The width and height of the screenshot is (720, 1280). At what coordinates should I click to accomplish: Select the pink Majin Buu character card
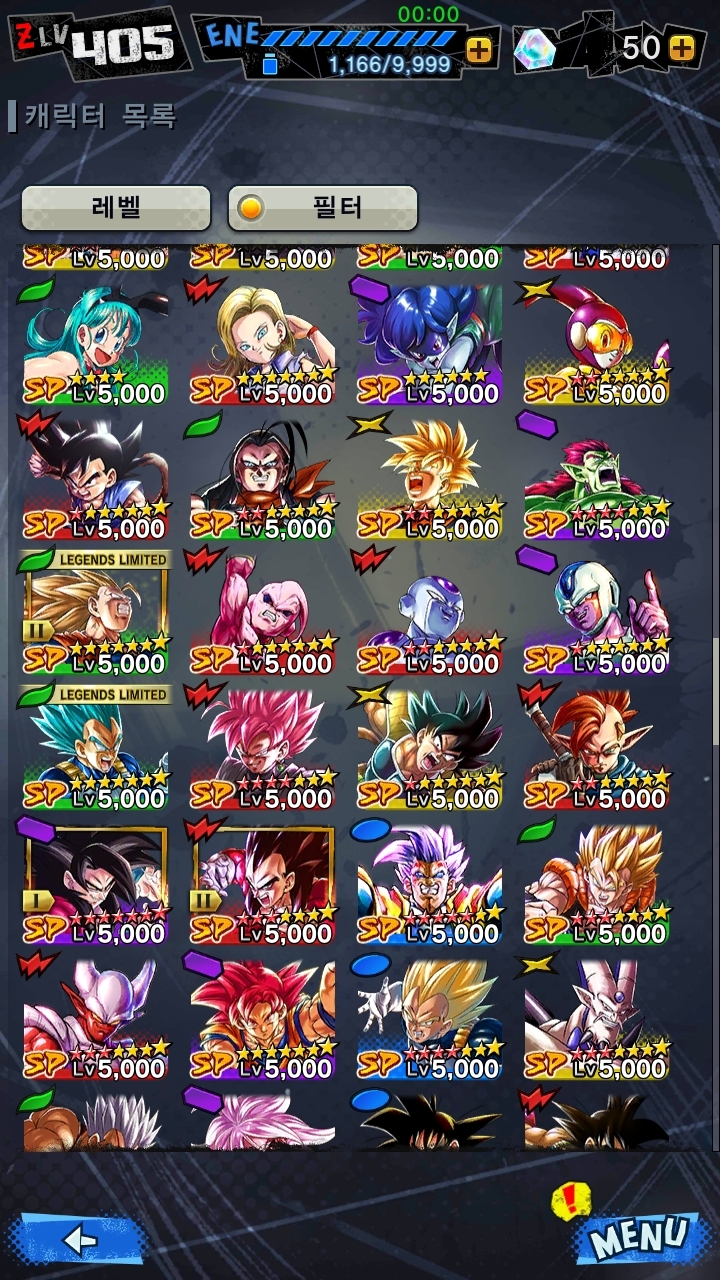point(263,610)
